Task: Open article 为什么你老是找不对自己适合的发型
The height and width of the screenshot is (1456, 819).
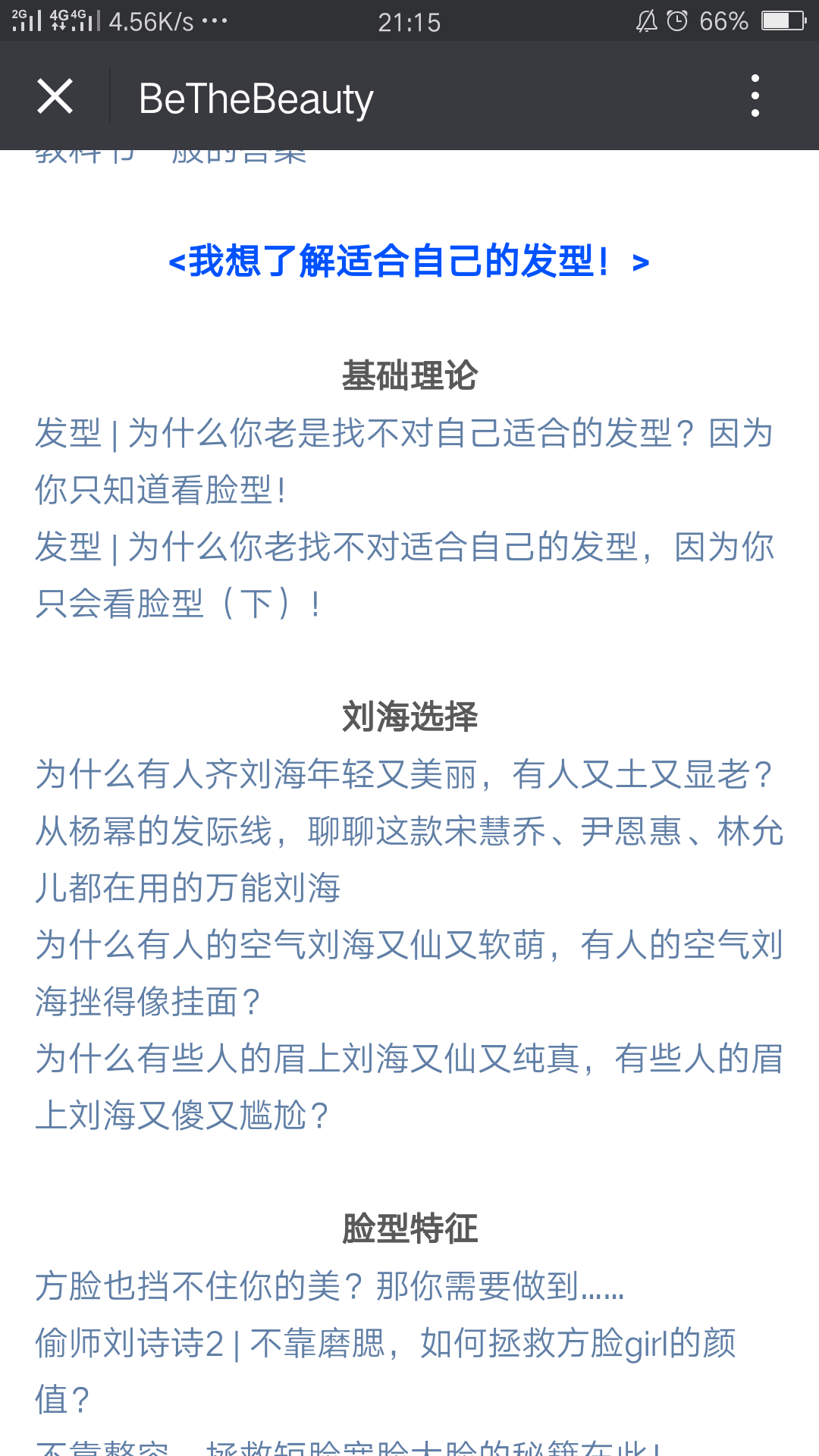Action: coord(403,461)
